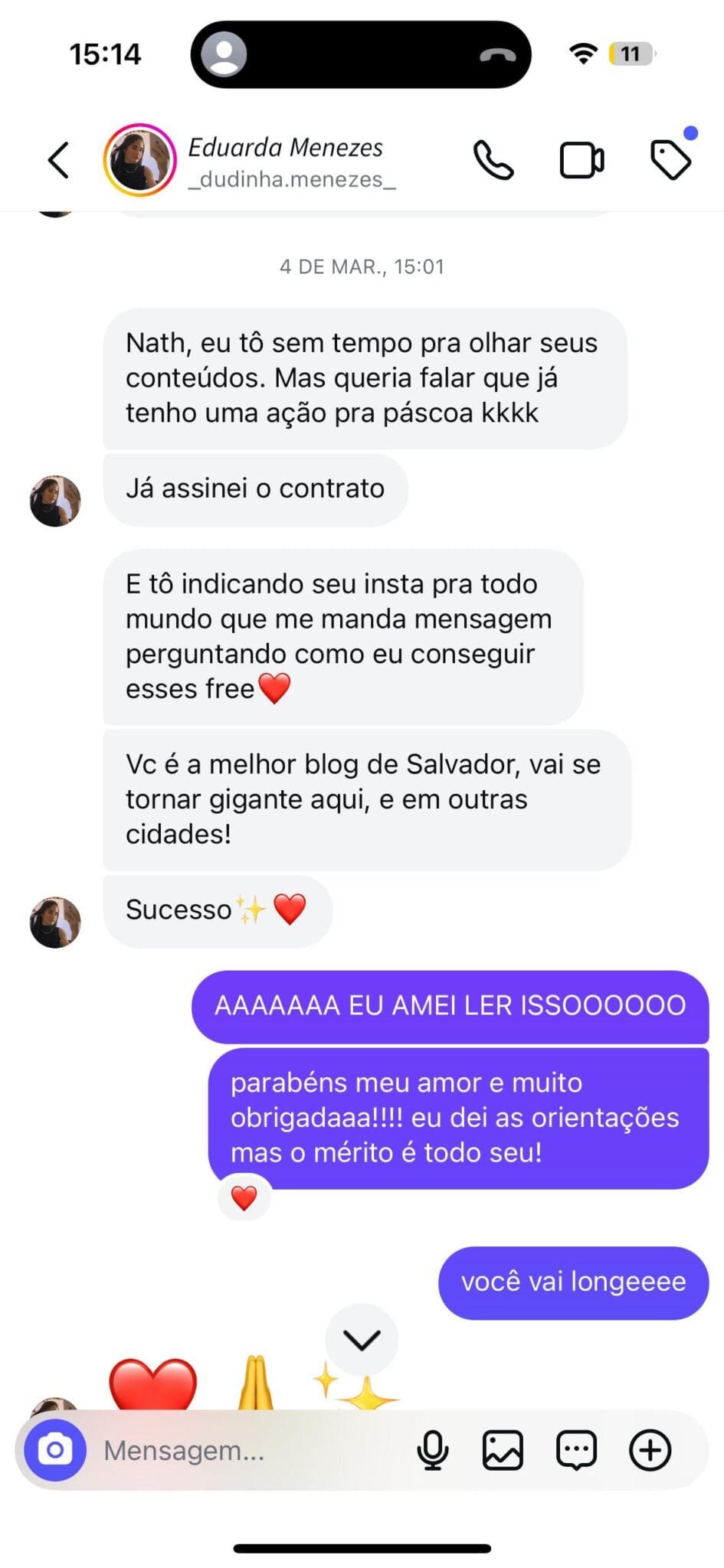Open more options with the plus icon
The image size is (724, 1568).
click(650, 1449)
